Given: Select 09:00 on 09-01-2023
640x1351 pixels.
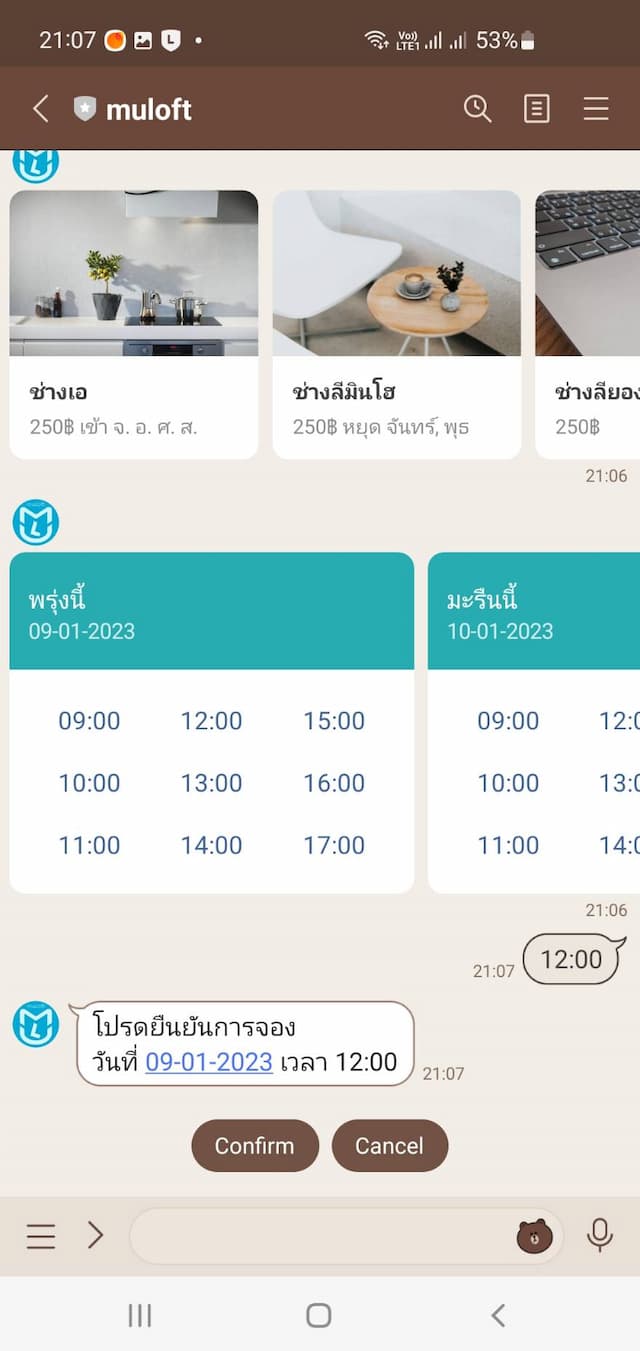Looking at the screenshot, I should point(89,721).
